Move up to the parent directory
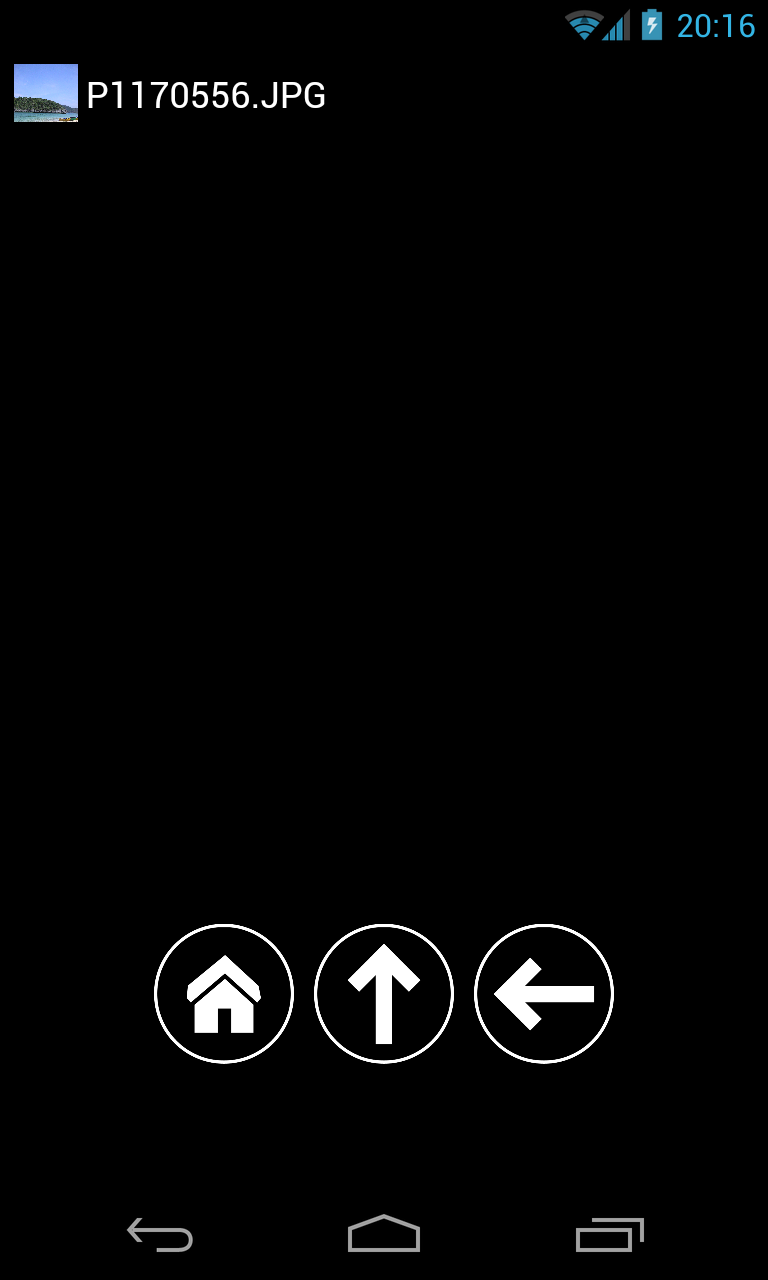Screen dimensions: 768x1280 click(384, 994)
